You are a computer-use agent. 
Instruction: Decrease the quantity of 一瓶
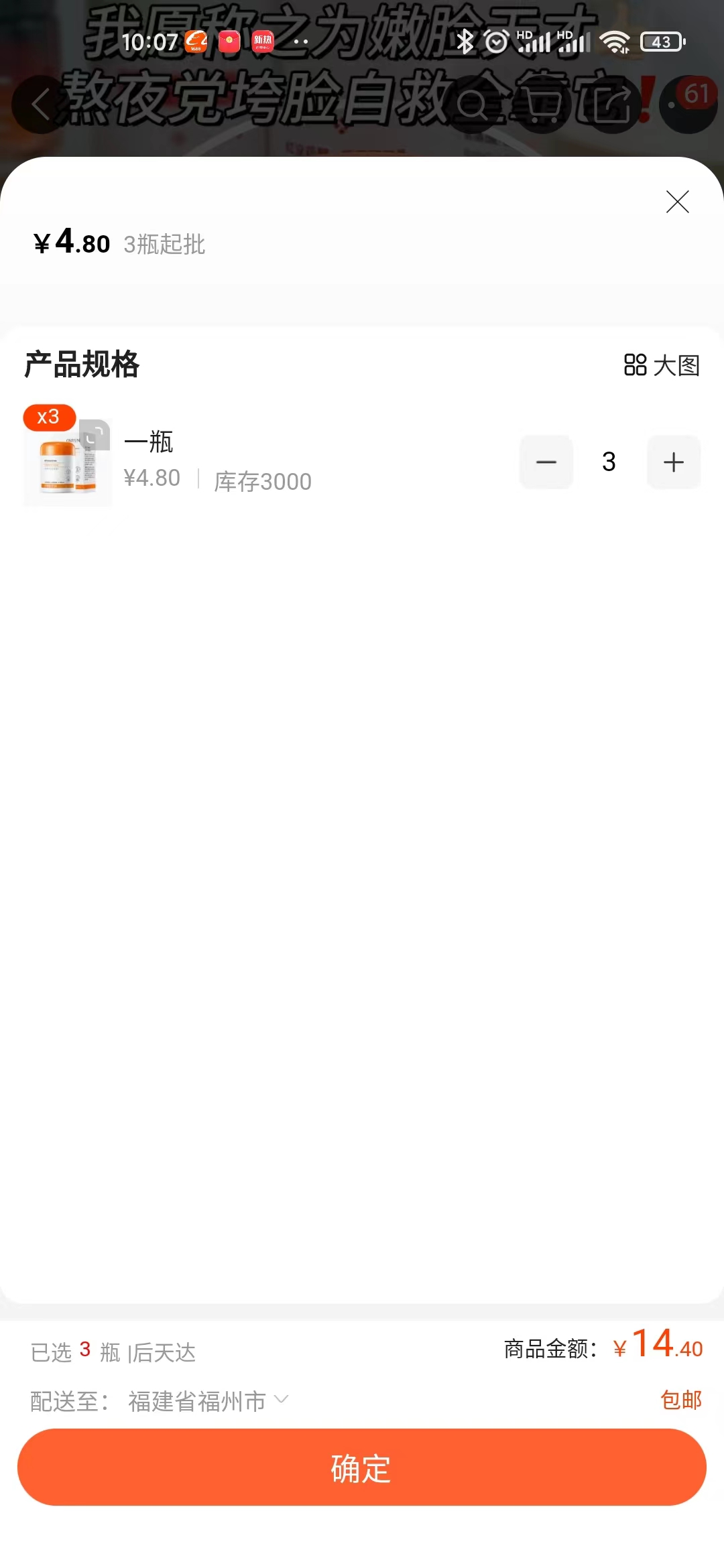(x=546, y=462)
